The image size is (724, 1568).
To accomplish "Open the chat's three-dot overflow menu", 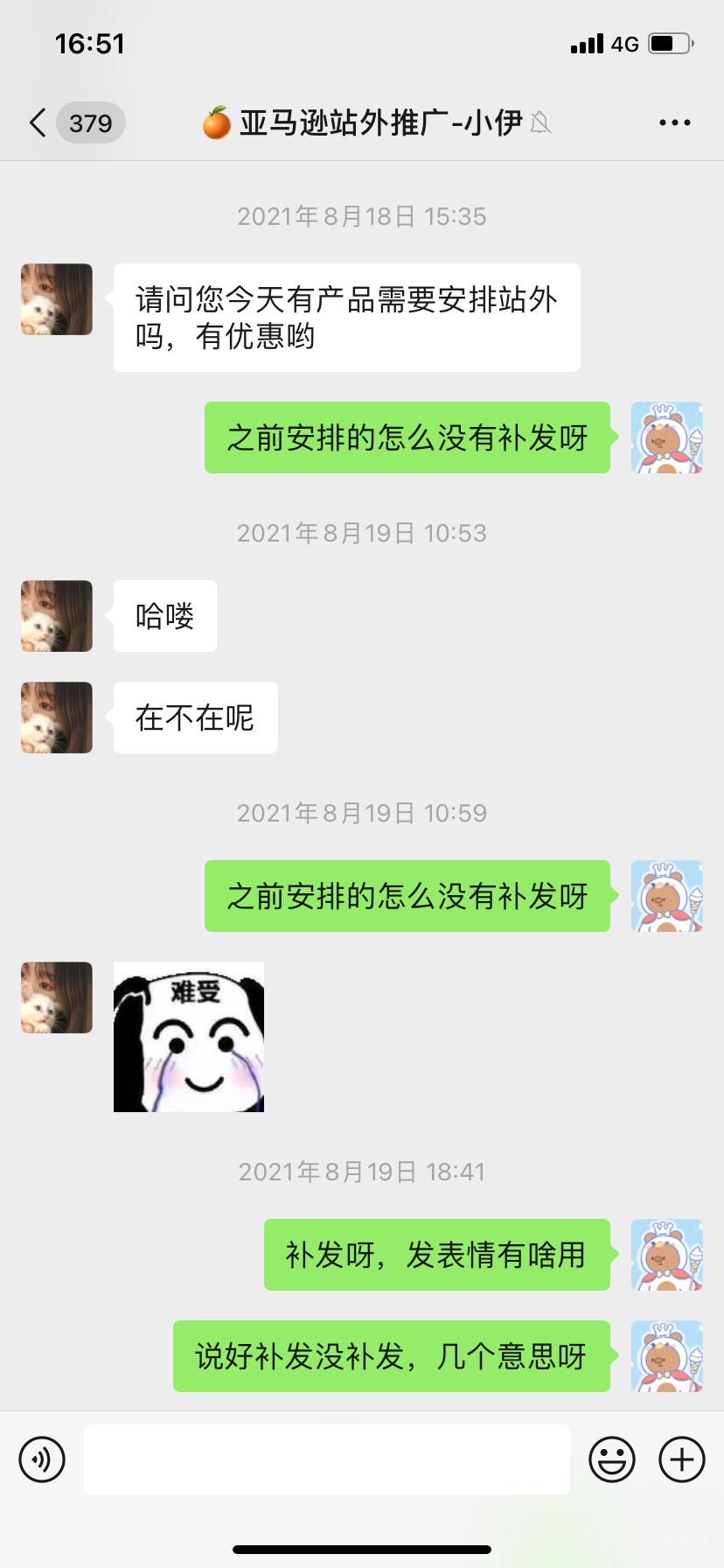I will (x=674, y=122).
